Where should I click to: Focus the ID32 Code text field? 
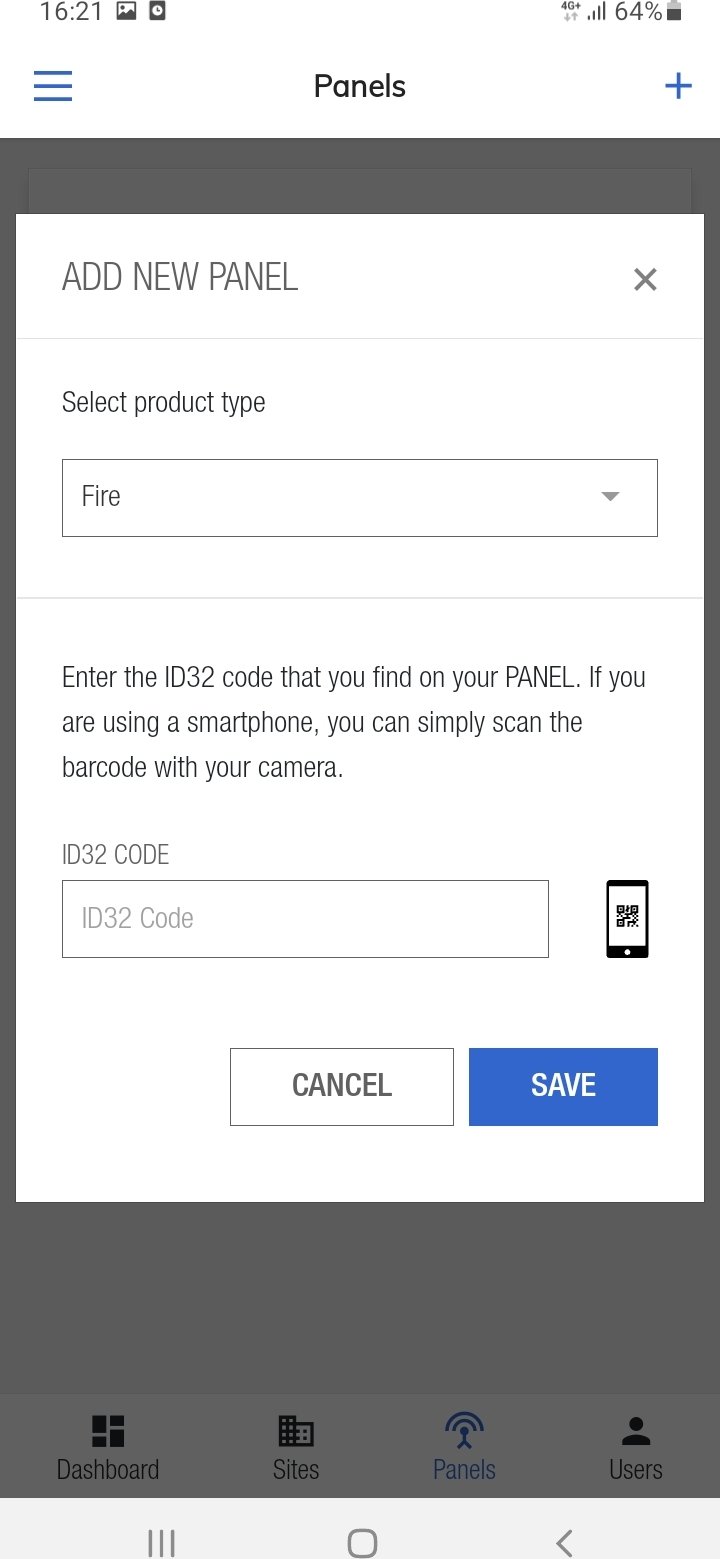pyautogui.click(x=305, y=919)
